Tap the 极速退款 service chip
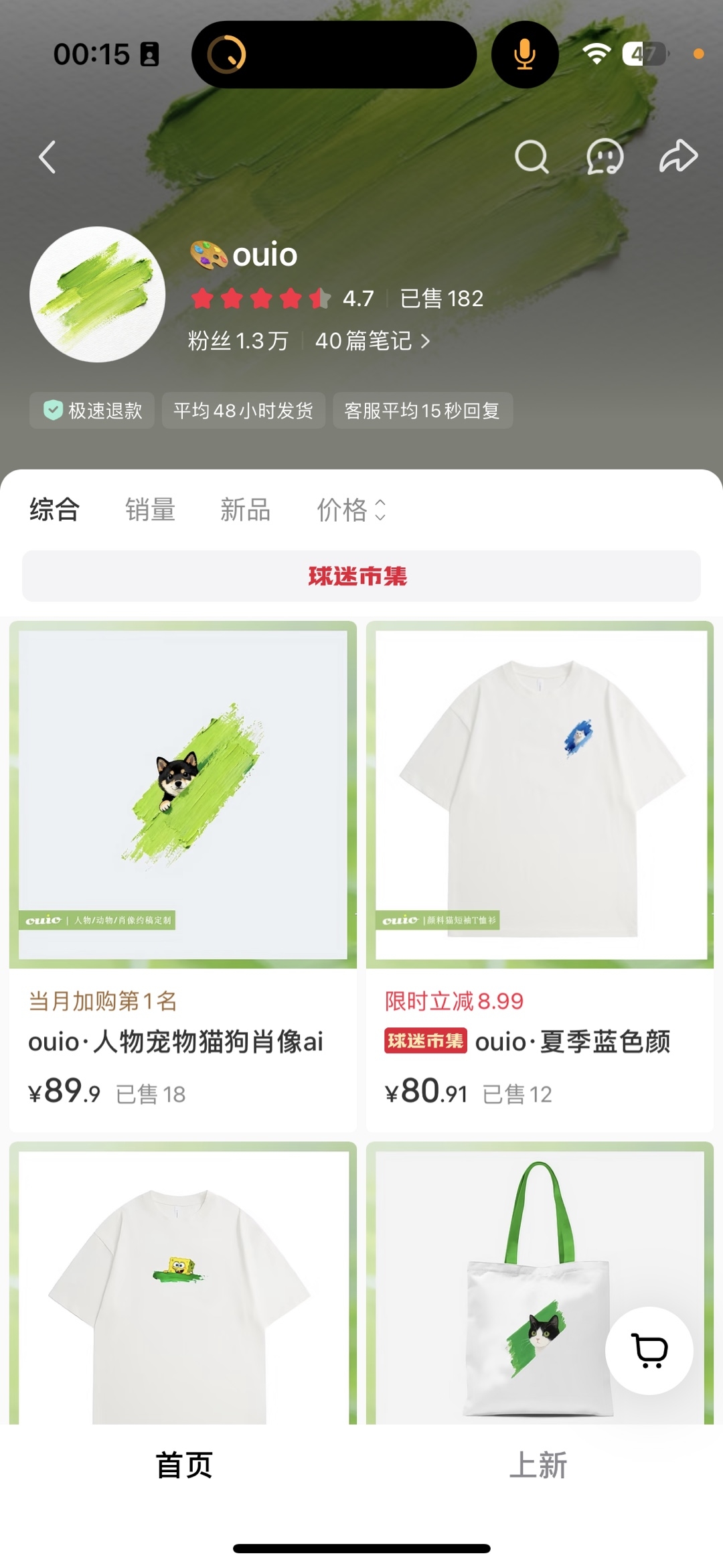Viewport: 723px width, 1568px height. 92,411
